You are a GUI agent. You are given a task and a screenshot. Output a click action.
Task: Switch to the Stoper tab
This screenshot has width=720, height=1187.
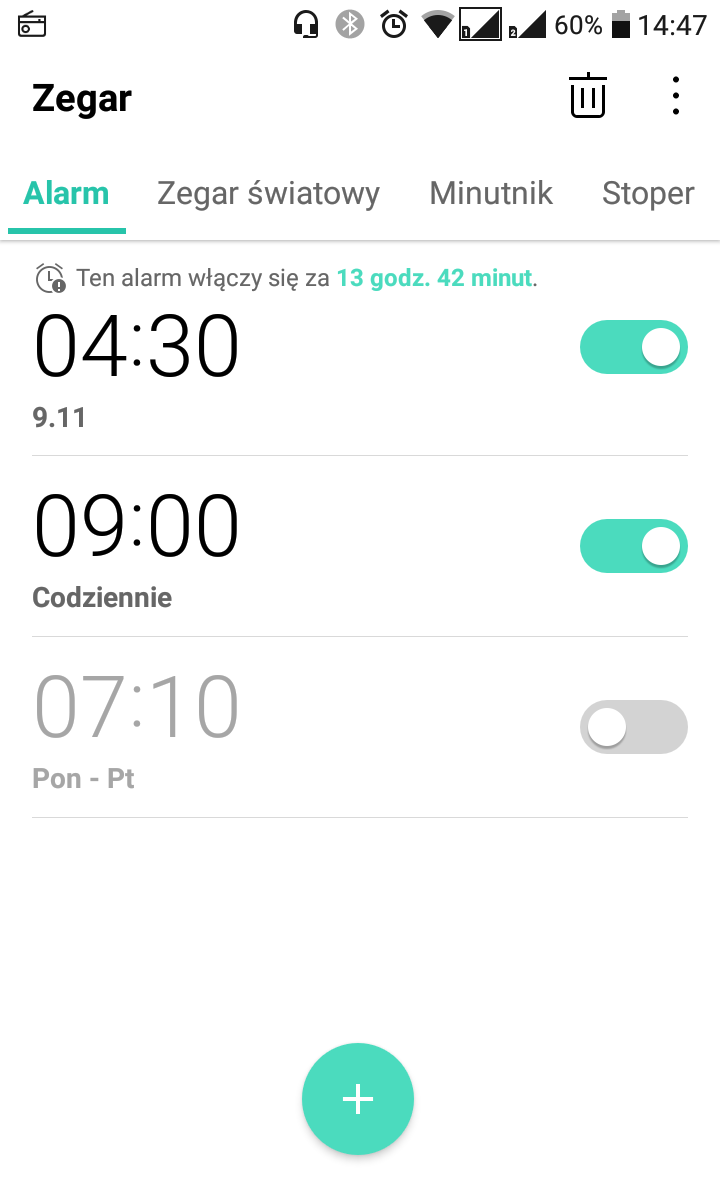[x=648, y=193]
